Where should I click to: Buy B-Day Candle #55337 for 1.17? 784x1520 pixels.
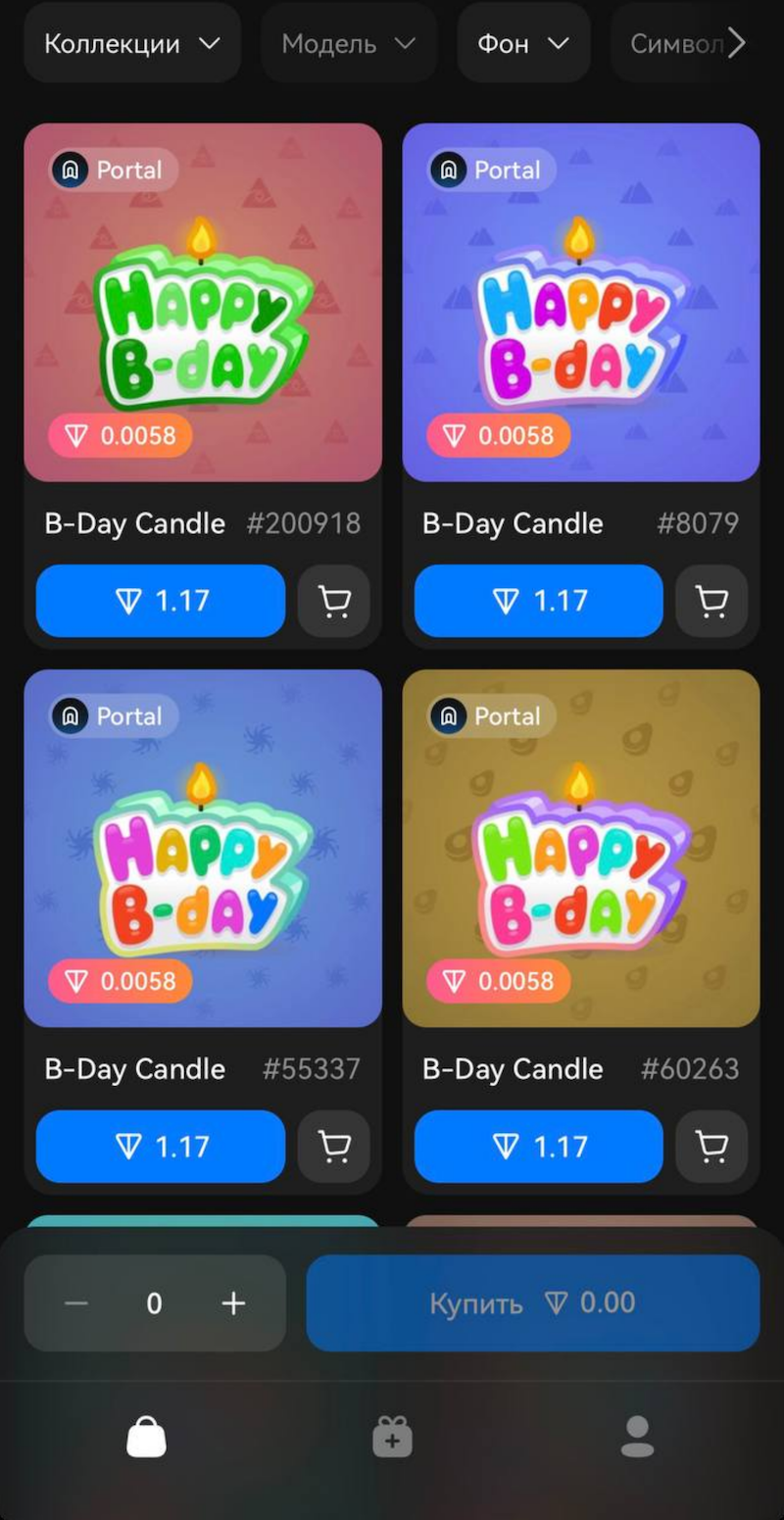tap(161, 1147)
